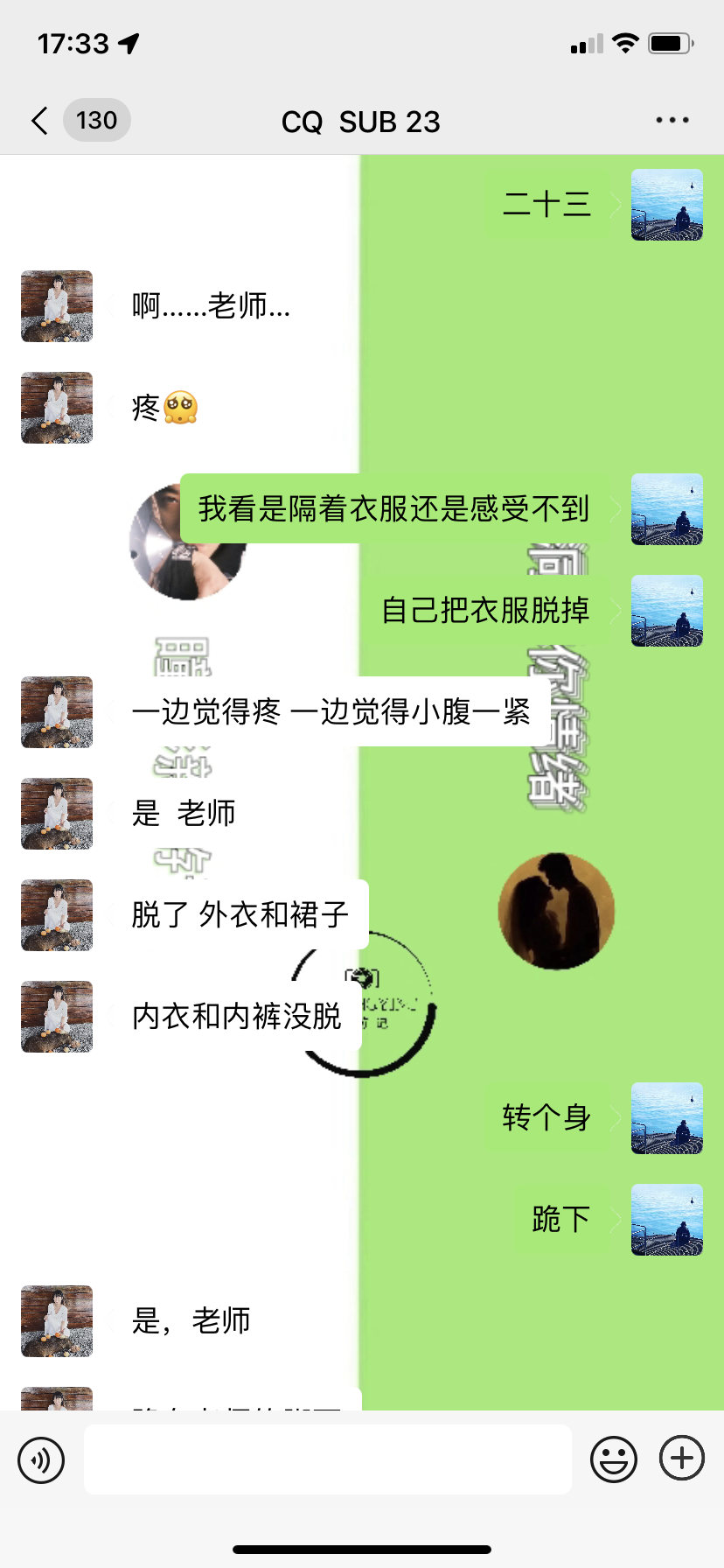
Task: Open contact avatar next to 是 老师
Action: click(57, 814)
